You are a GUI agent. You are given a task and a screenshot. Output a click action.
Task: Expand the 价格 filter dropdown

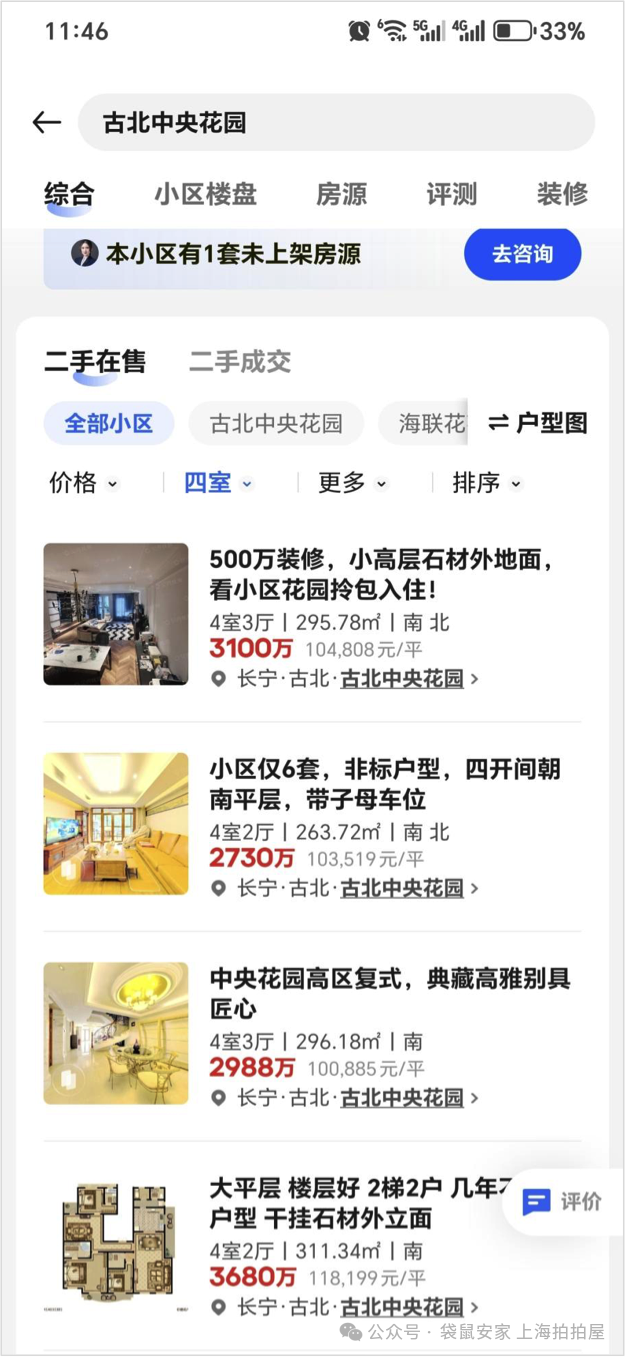[84, 483]
